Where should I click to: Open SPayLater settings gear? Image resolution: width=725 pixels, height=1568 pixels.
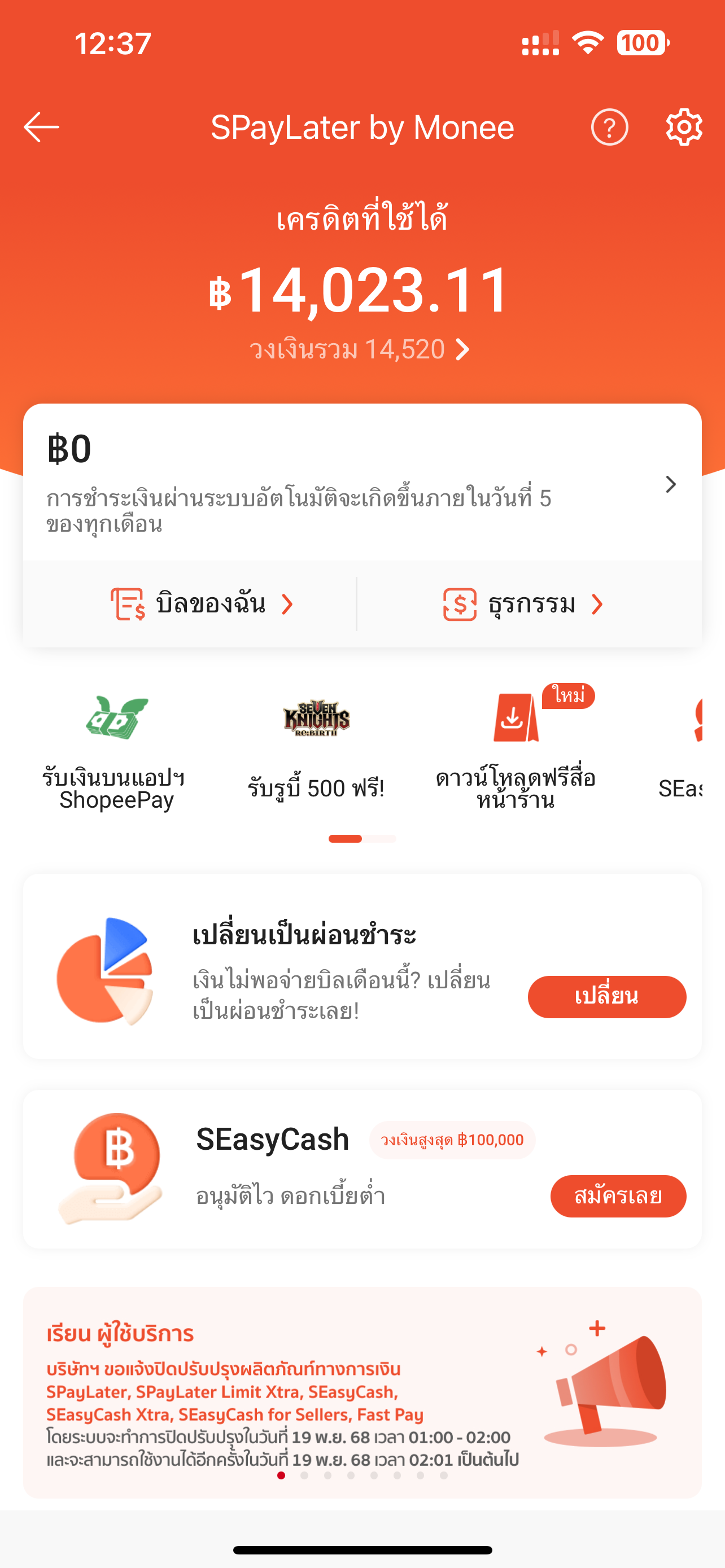pyautogui.click(x=684, y=127)
